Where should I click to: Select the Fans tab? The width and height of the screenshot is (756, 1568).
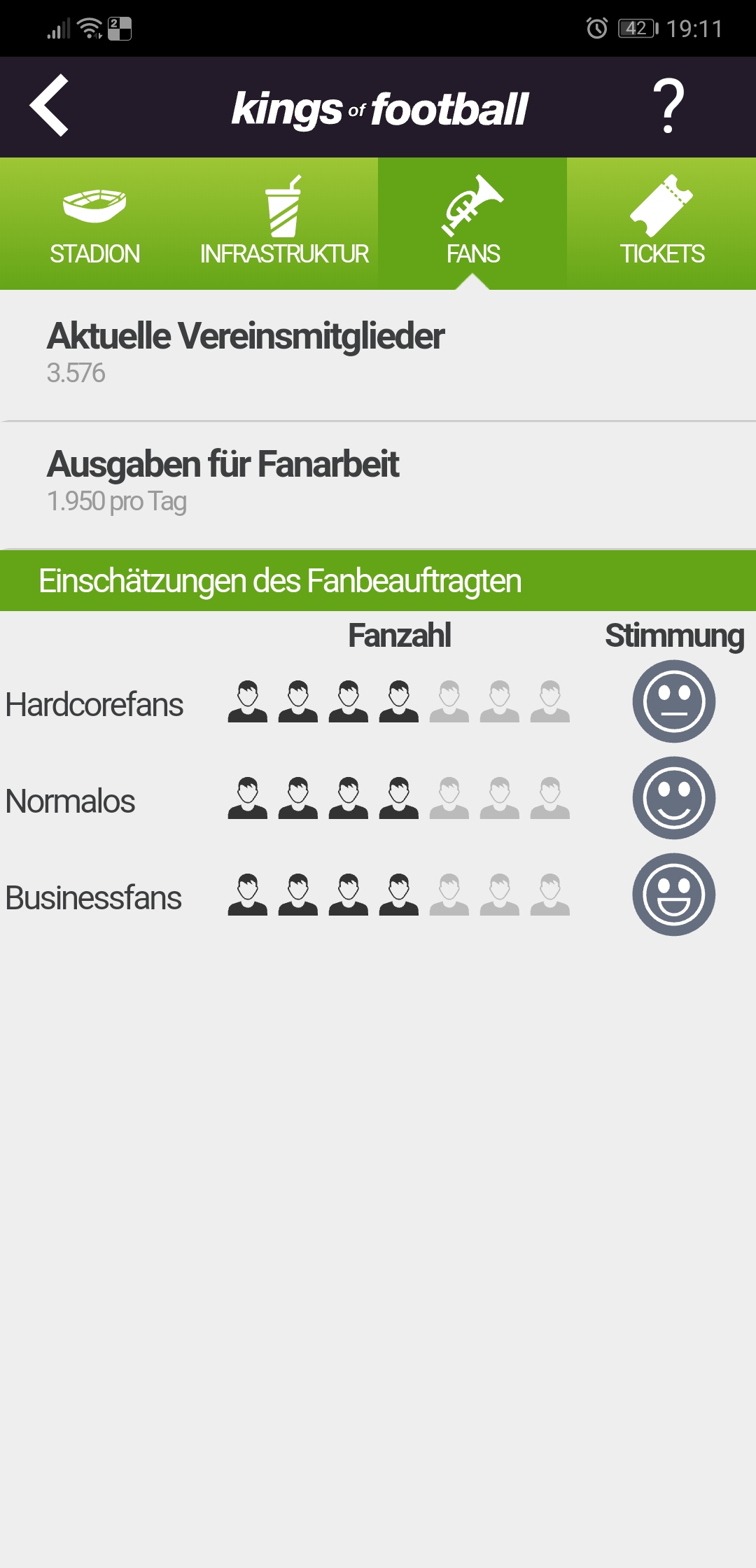[472, 224]
